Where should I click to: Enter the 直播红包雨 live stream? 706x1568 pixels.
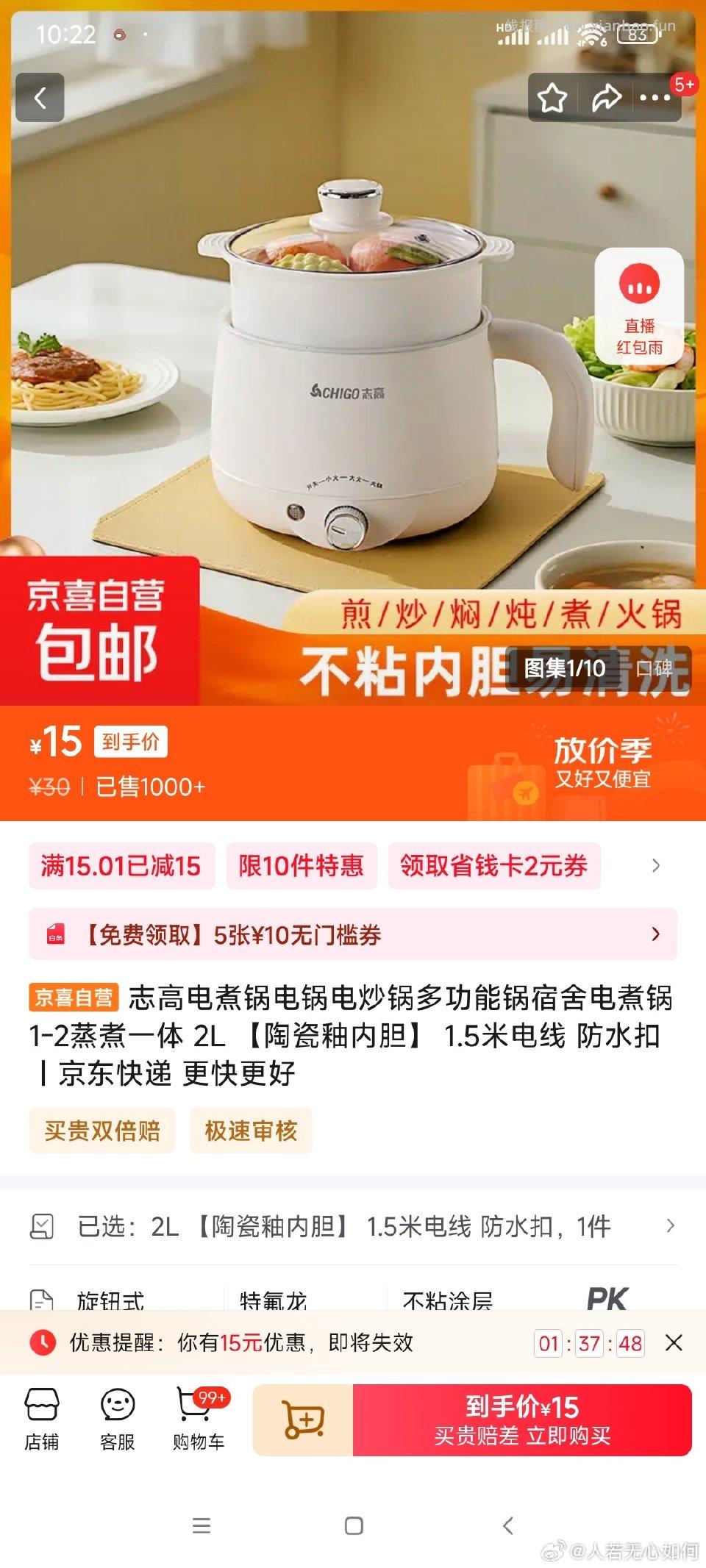coord(641,309)
